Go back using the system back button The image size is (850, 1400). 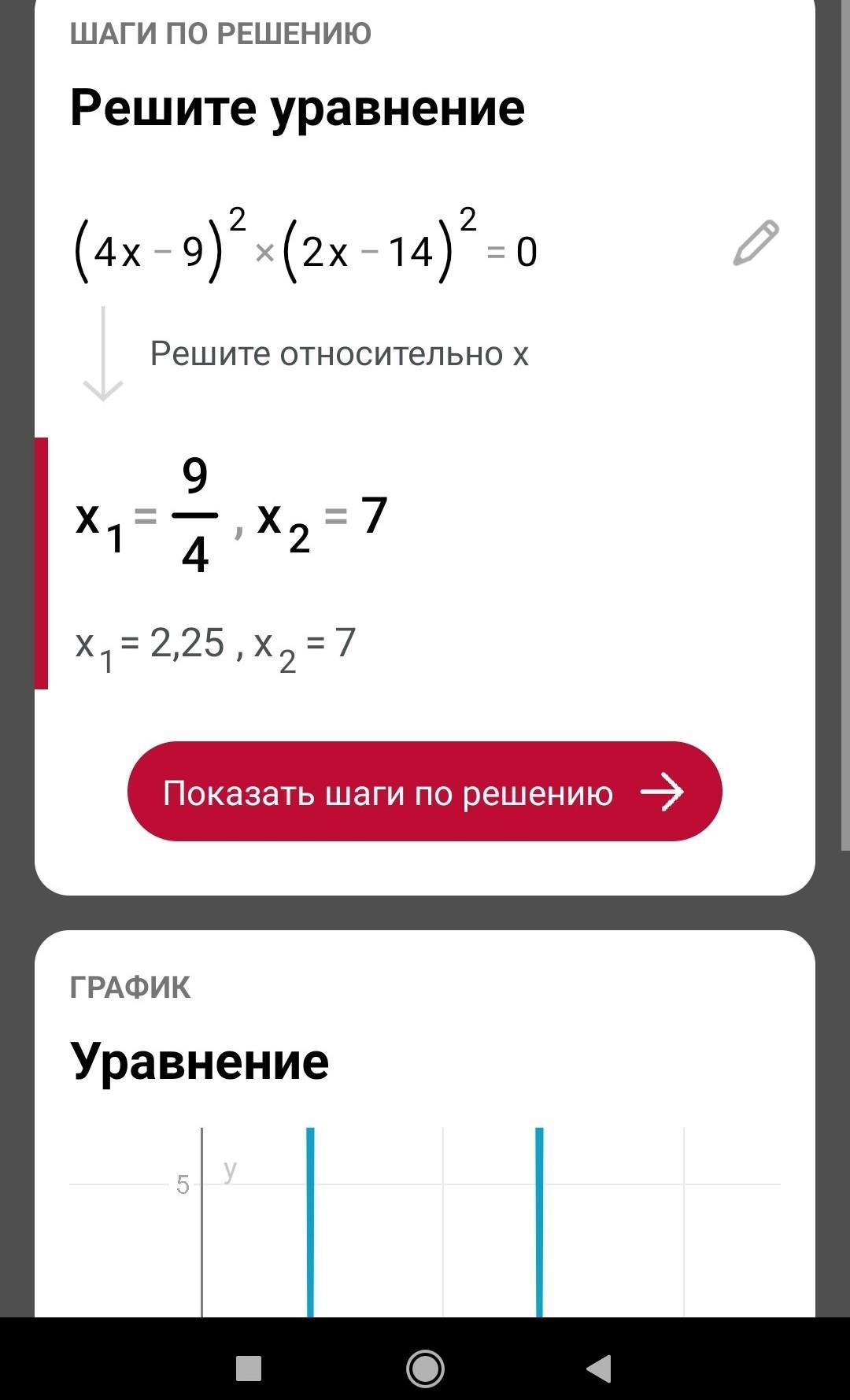tap(600, 1369)
